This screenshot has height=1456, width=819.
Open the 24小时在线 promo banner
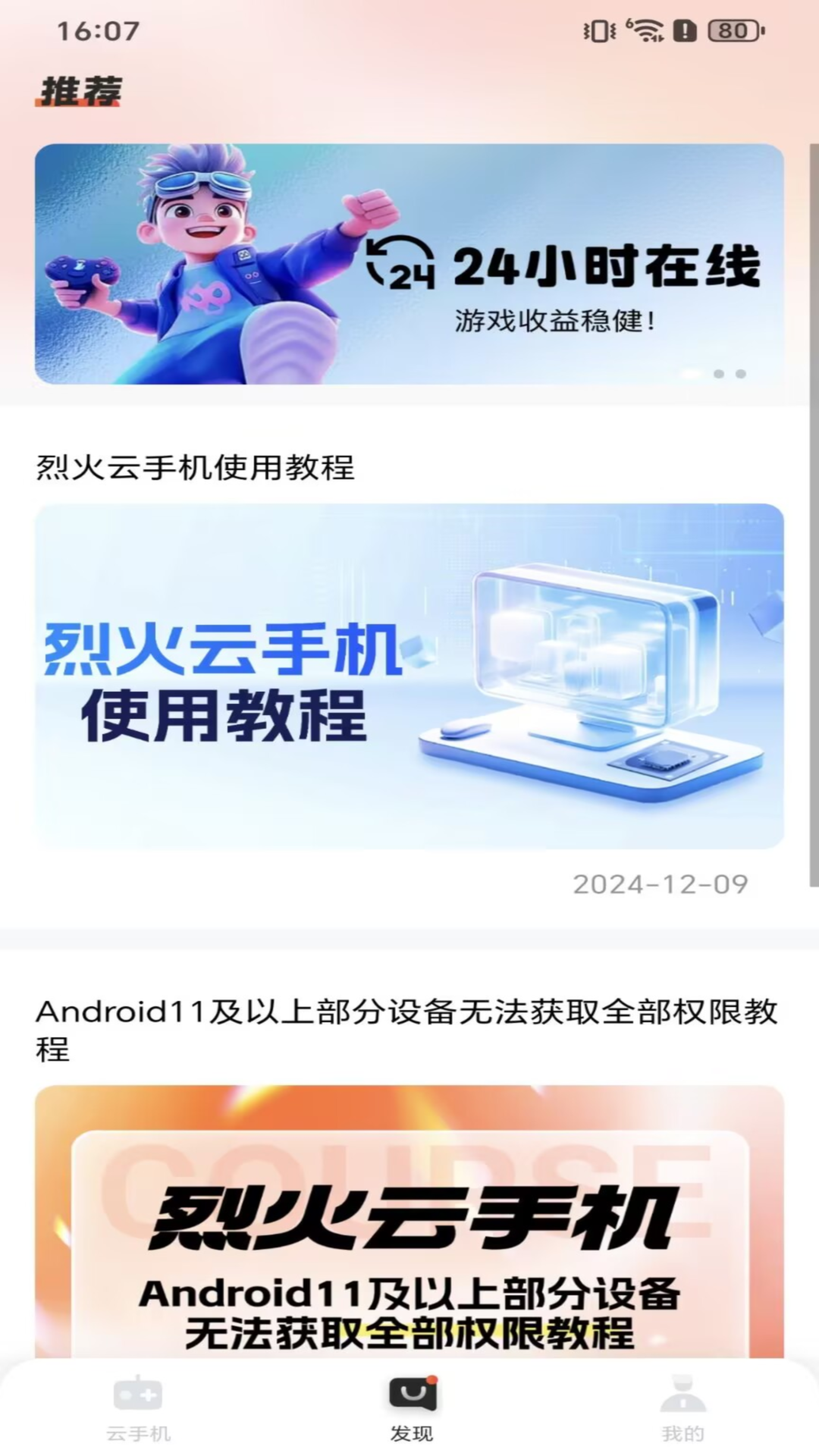click(x=409, y=264)
